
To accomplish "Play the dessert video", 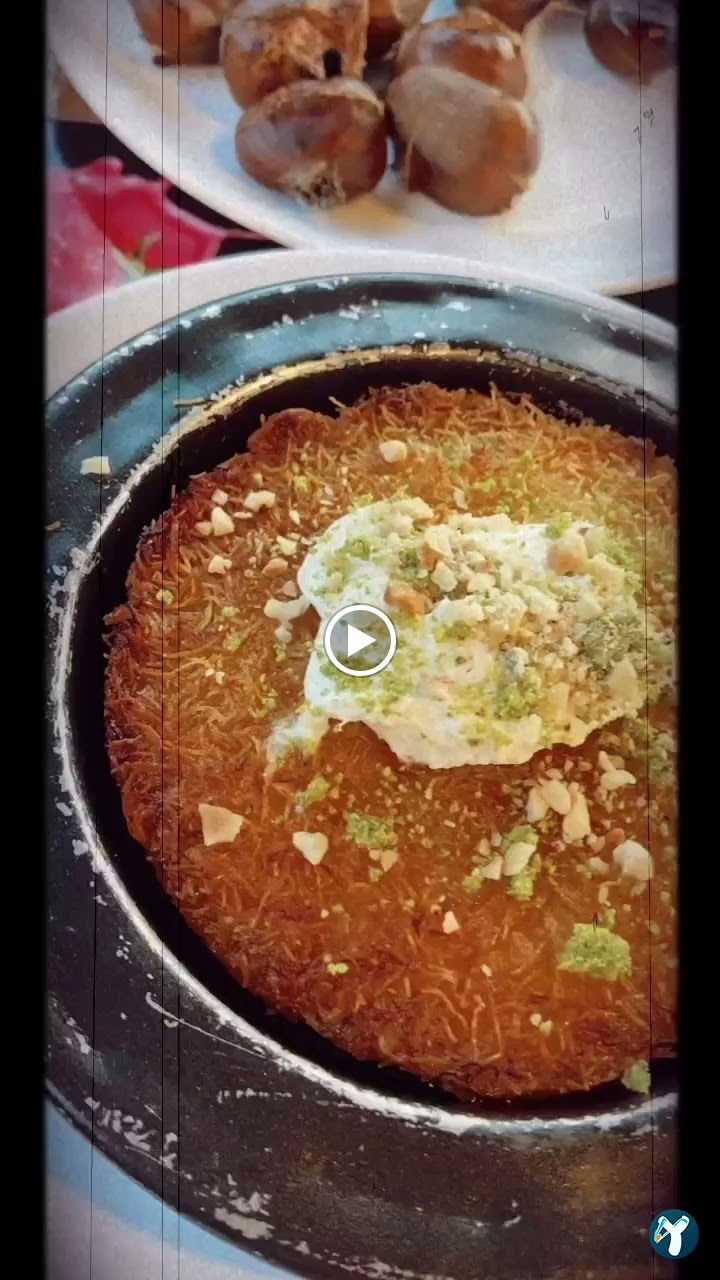I will (360, 640).
